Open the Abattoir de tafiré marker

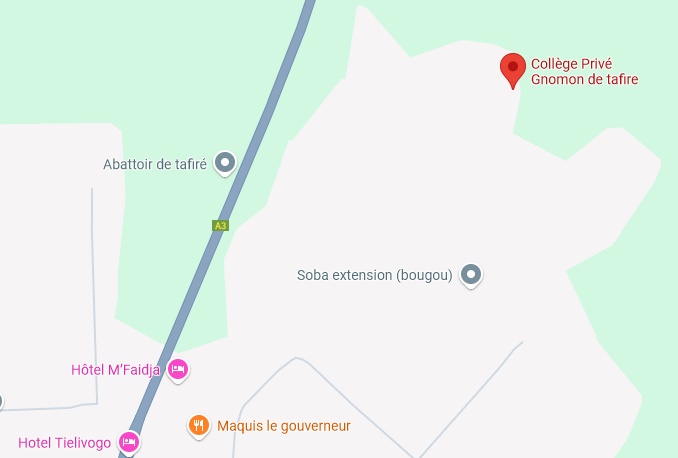226,162
